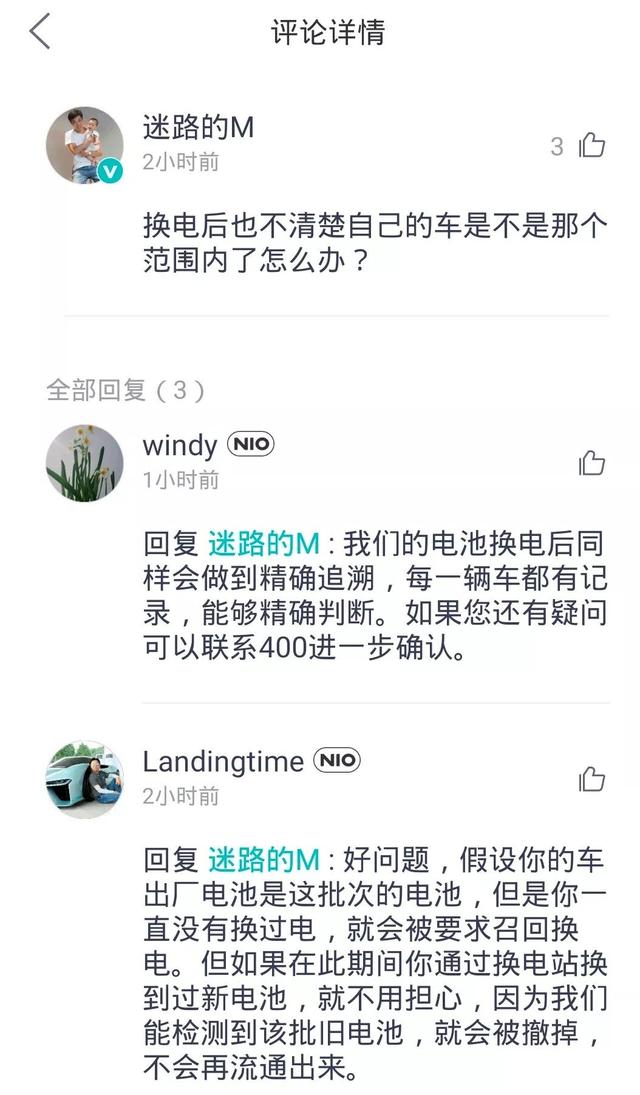Tap the 迷路的M mention in windy's reply
The height and width of the screenshot is (1095, 640).
tap(263, 544)
